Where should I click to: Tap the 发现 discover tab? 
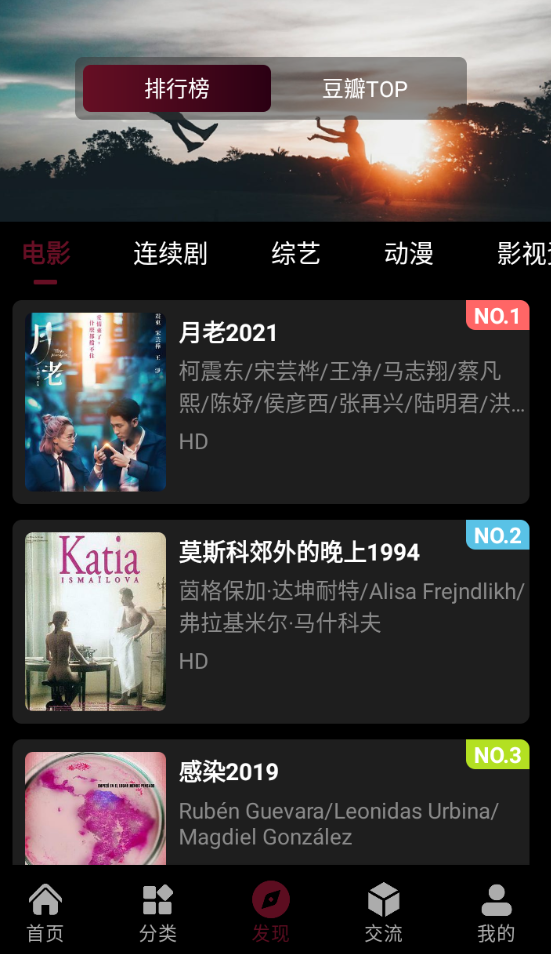click(271, 913)
